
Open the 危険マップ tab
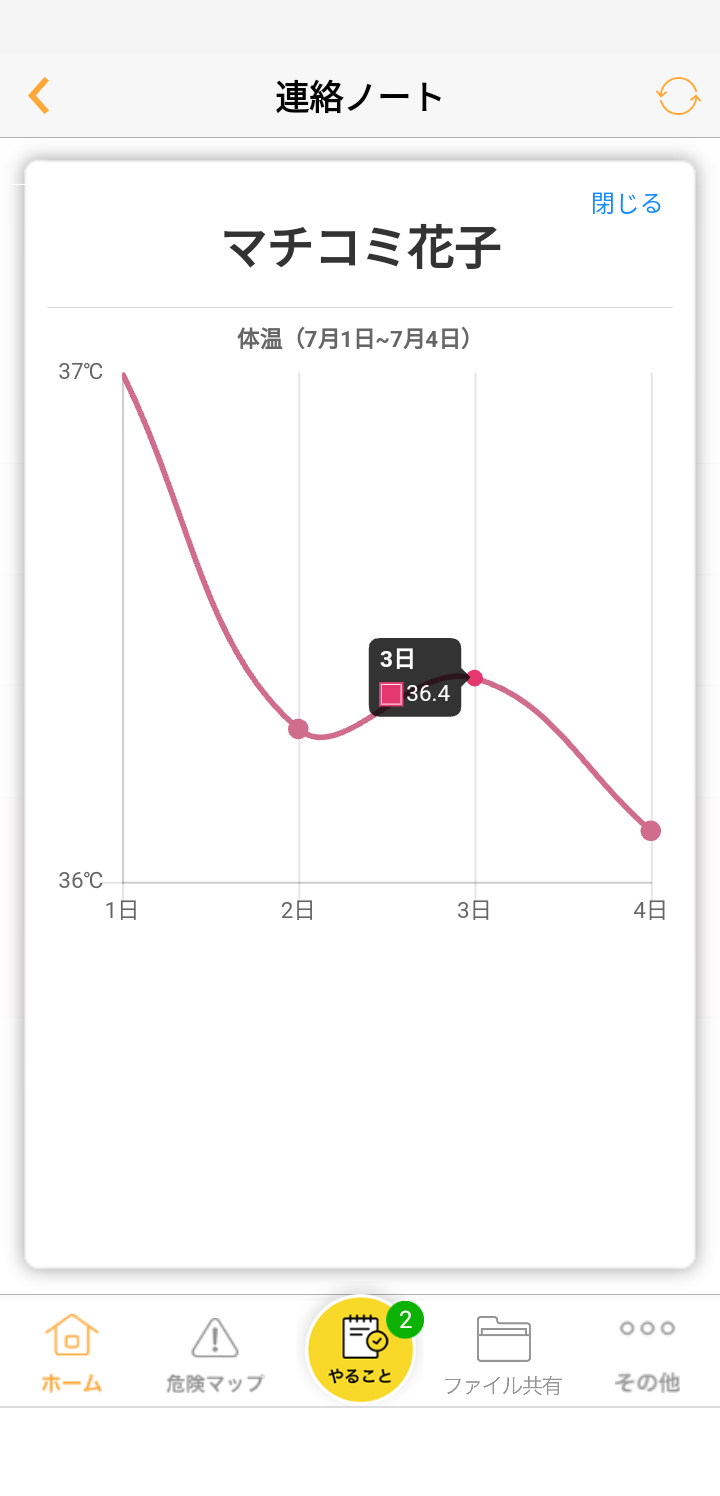[x=215, y=1353]
